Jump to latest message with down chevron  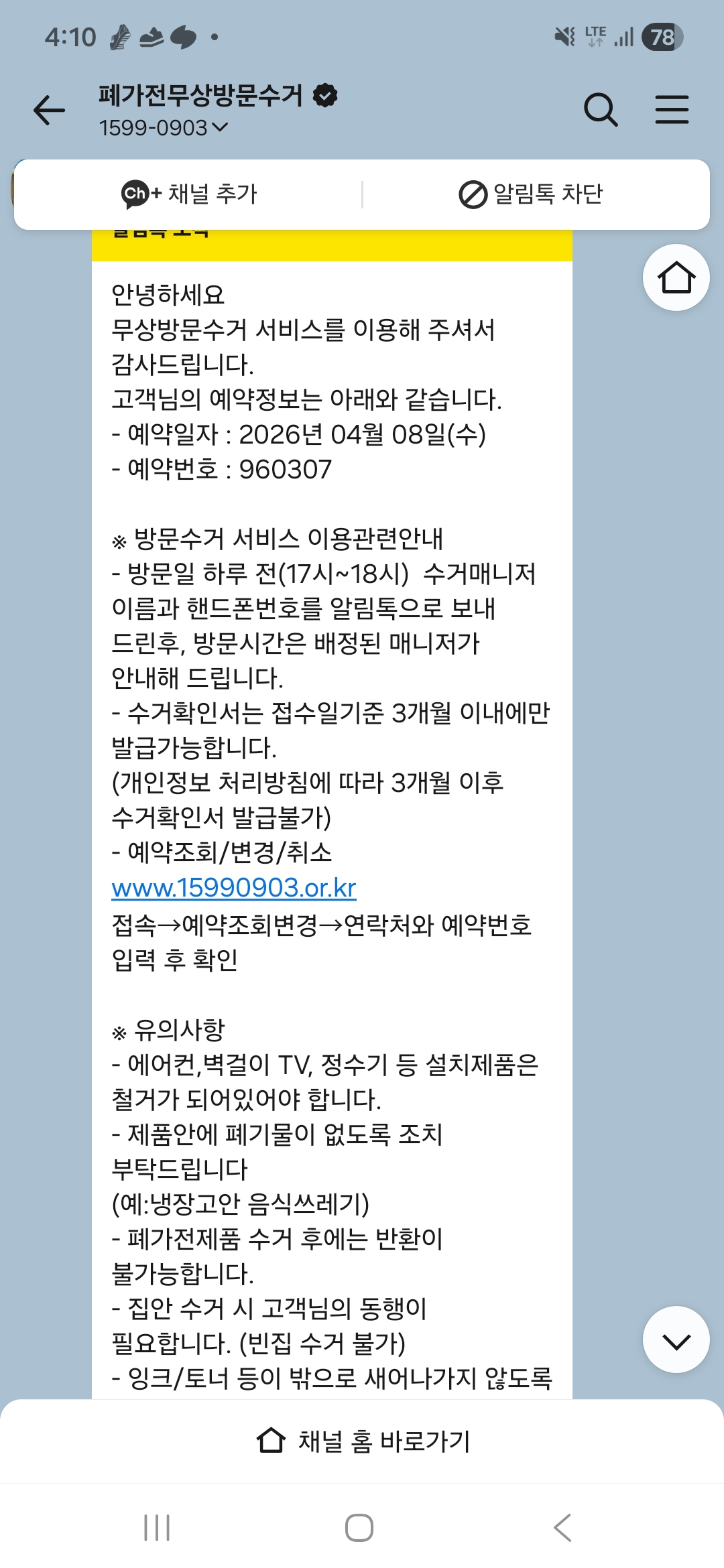[x=676, y=1340]
